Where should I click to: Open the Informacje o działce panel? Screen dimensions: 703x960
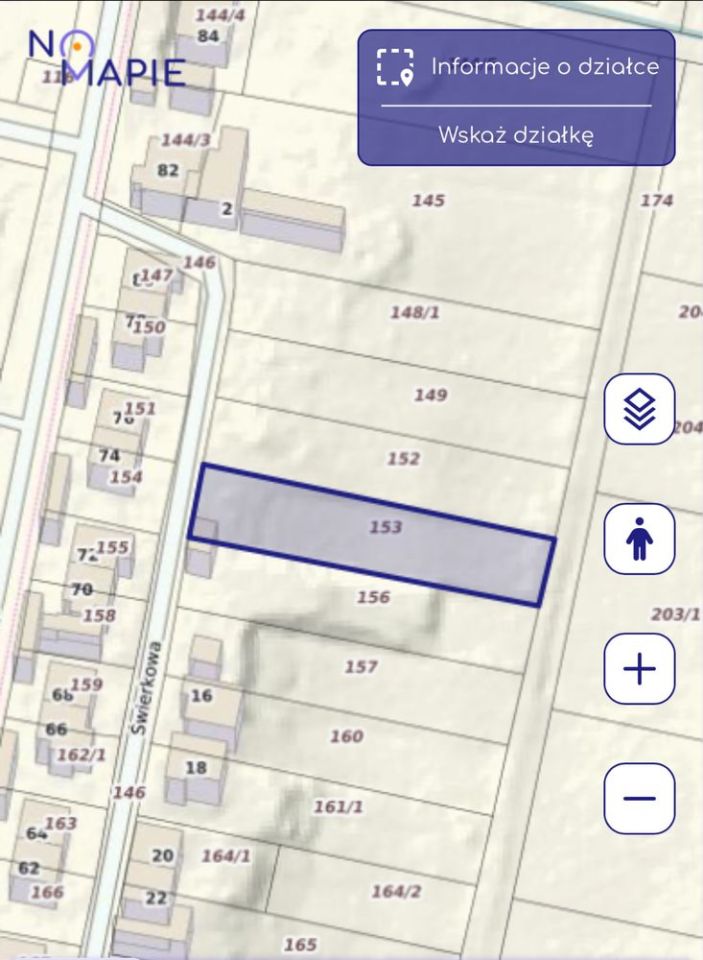[517, 67]
